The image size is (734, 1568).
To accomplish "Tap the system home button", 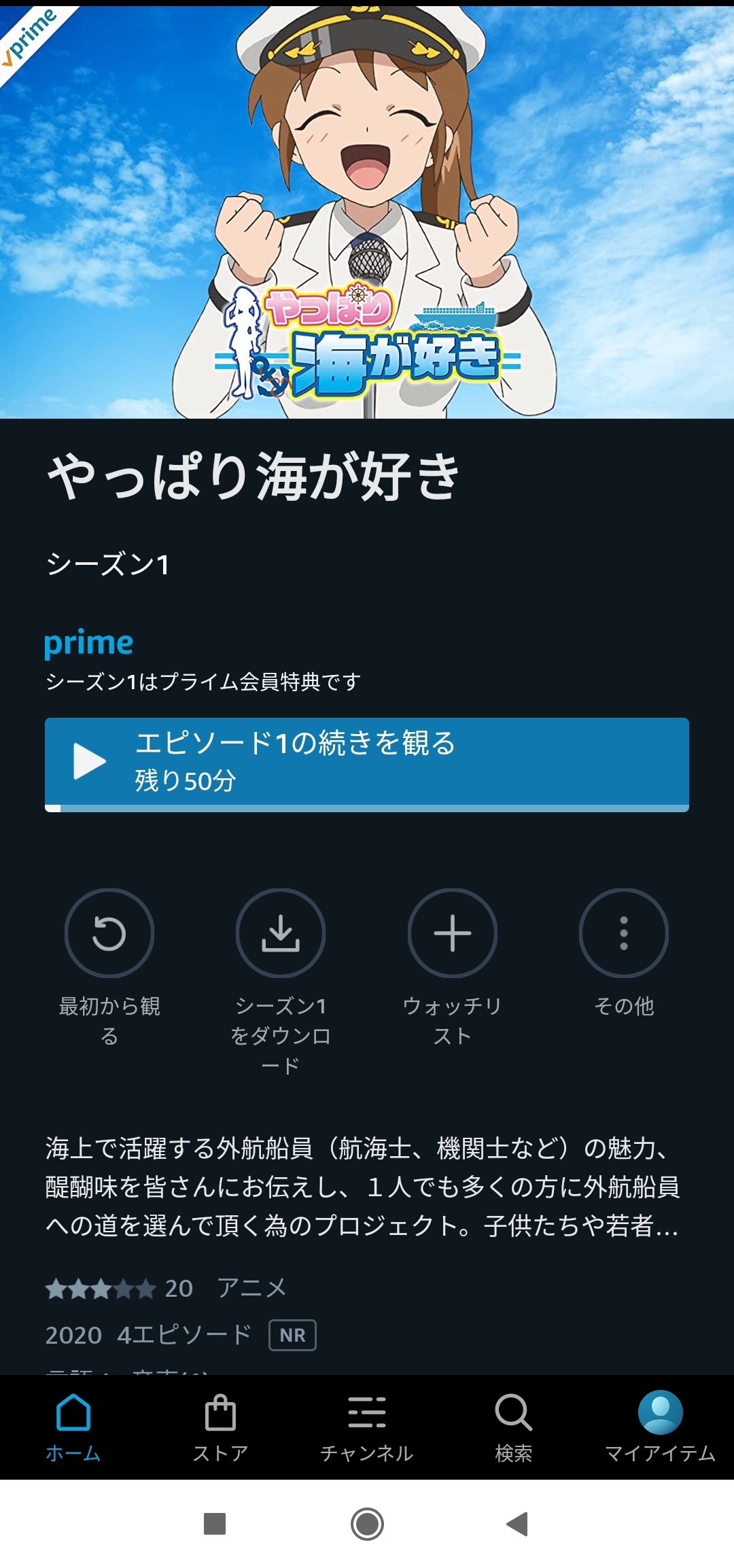I will click(x=367, y=1524).
